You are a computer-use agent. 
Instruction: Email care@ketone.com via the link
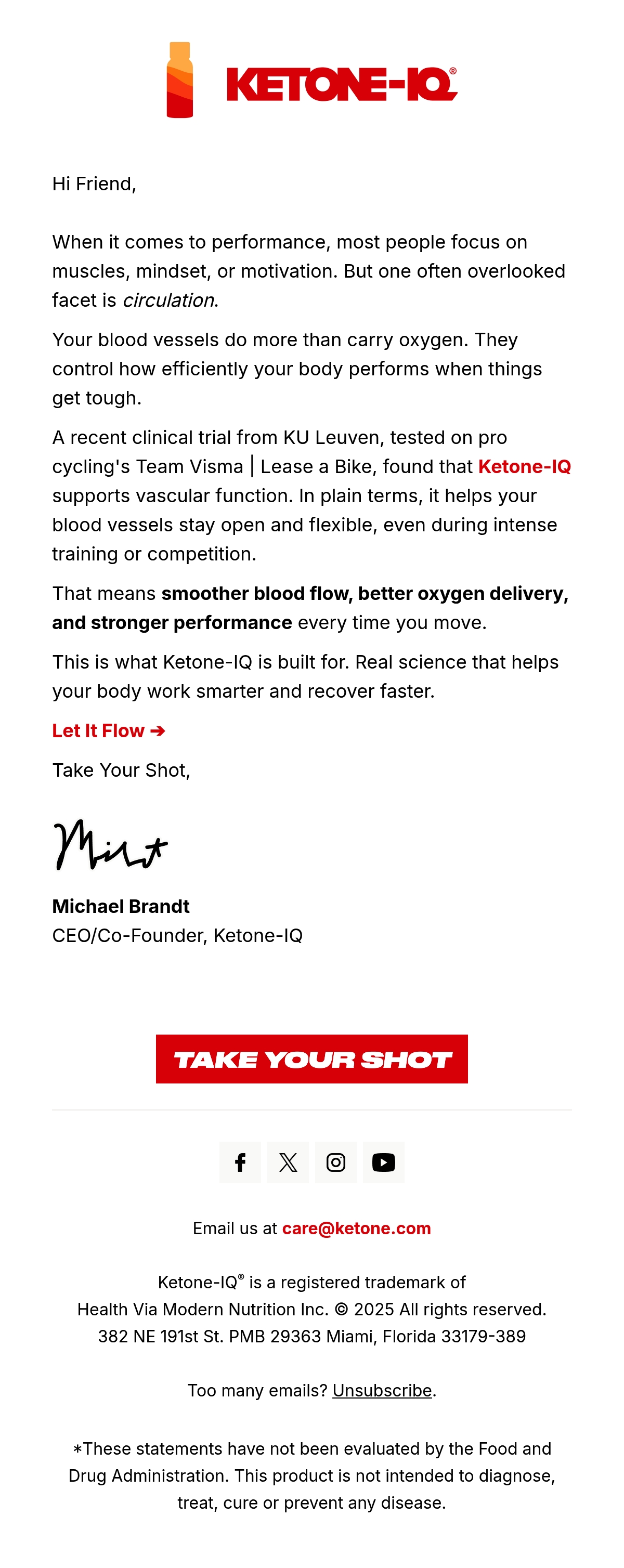coord(357,1229)
